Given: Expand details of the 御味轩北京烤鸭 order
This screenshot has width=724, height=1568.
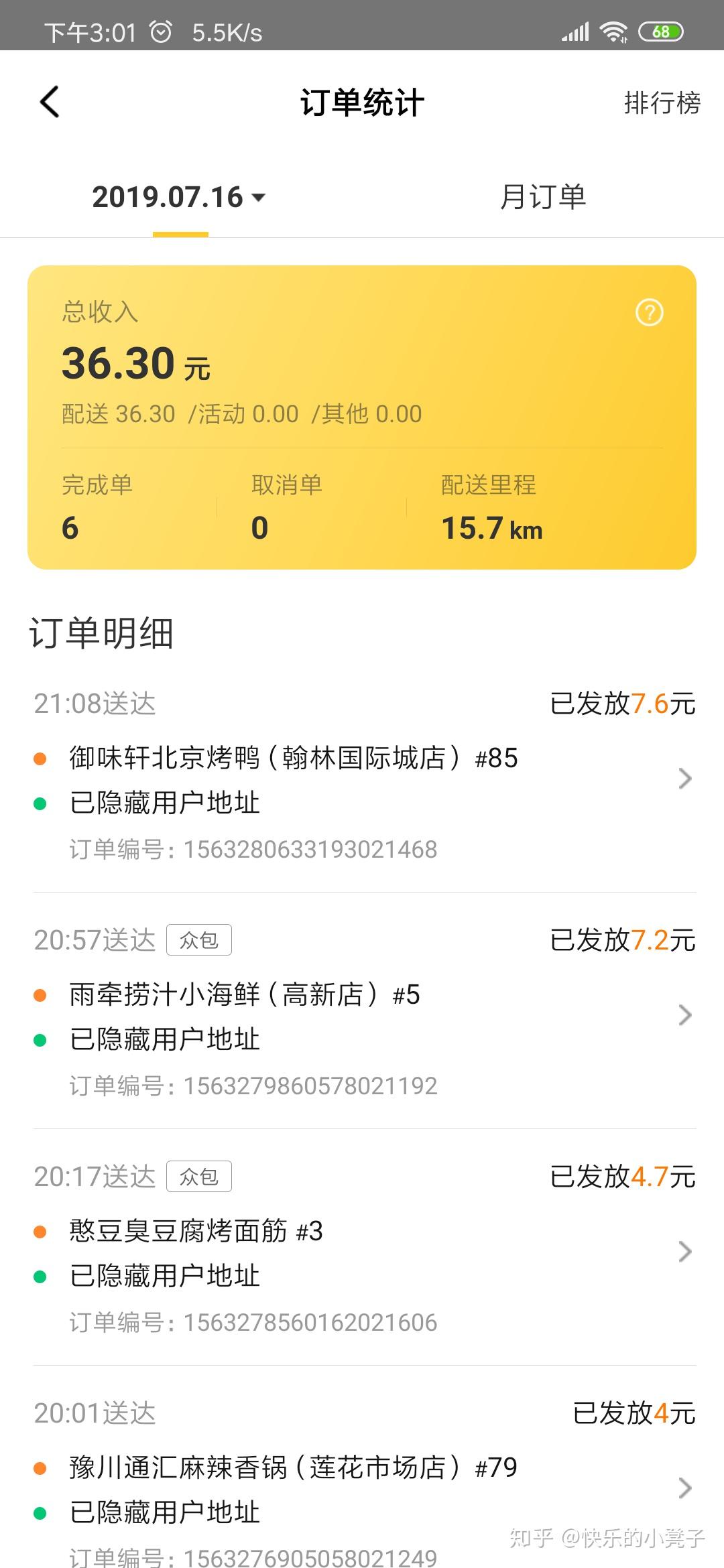Looking at the screenshot, I should (x=684, y=779).
